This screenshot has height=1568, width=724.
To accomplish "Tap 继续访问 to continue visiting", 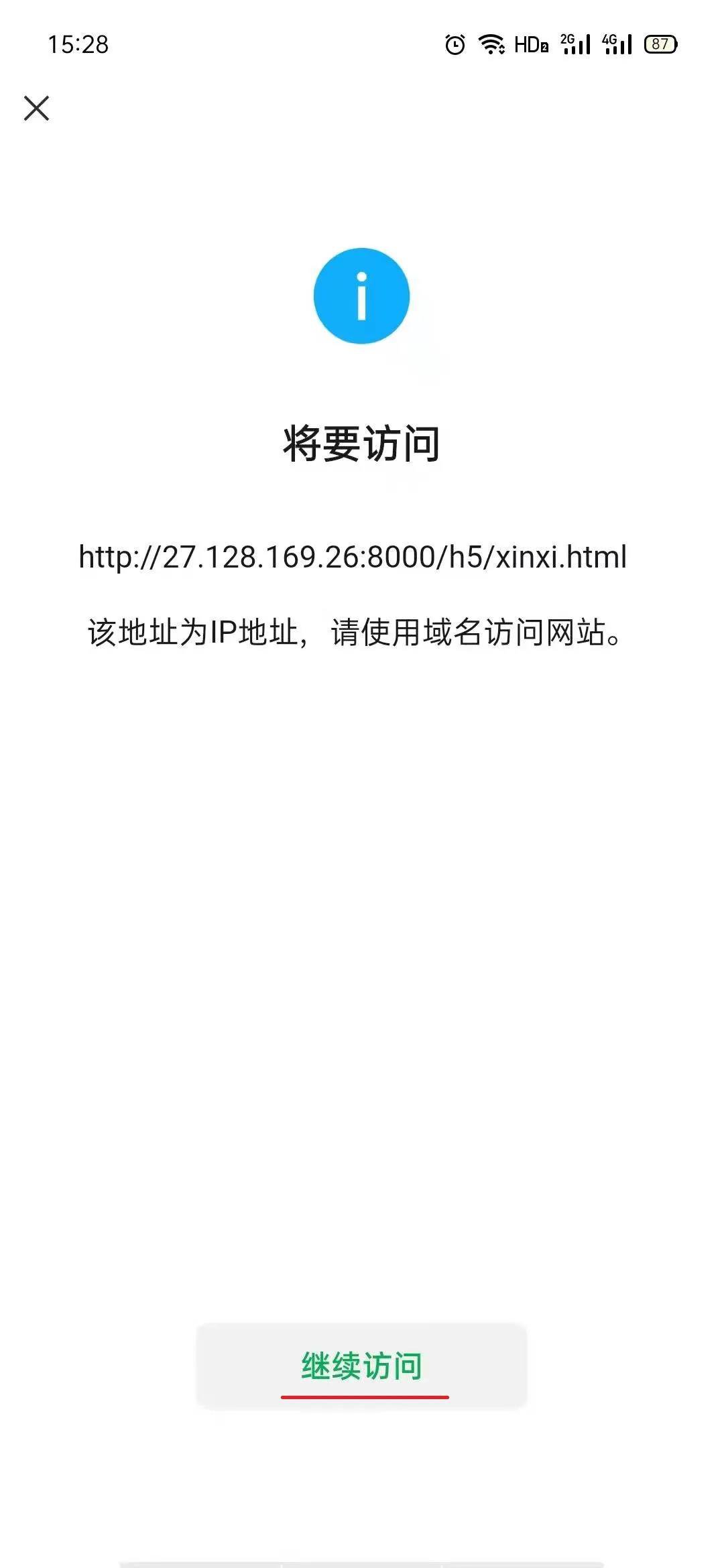I will pyautogui.click(x=361, y=1366).
